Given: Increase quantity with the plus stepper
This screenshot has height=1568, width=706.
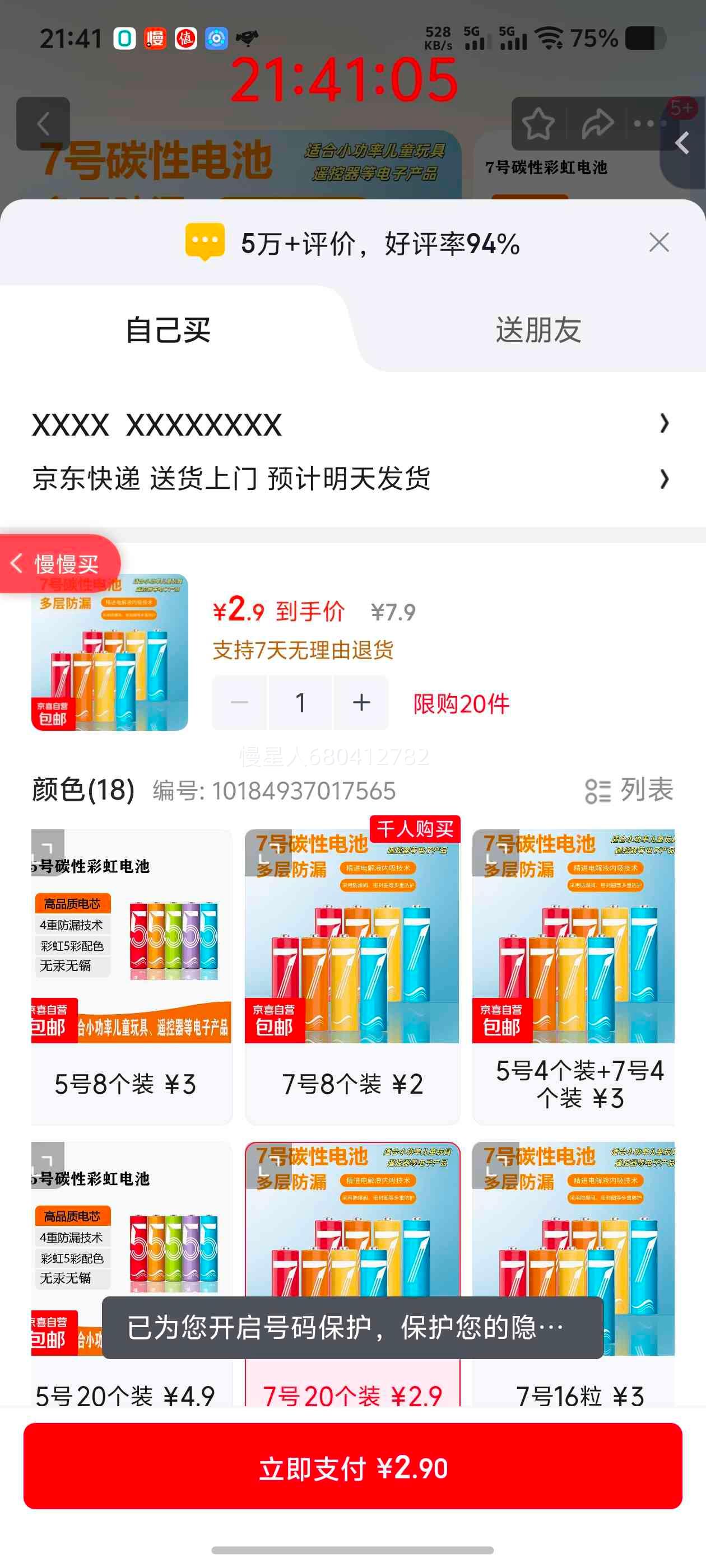Looking at the screenshot, I should click(361, 702).
